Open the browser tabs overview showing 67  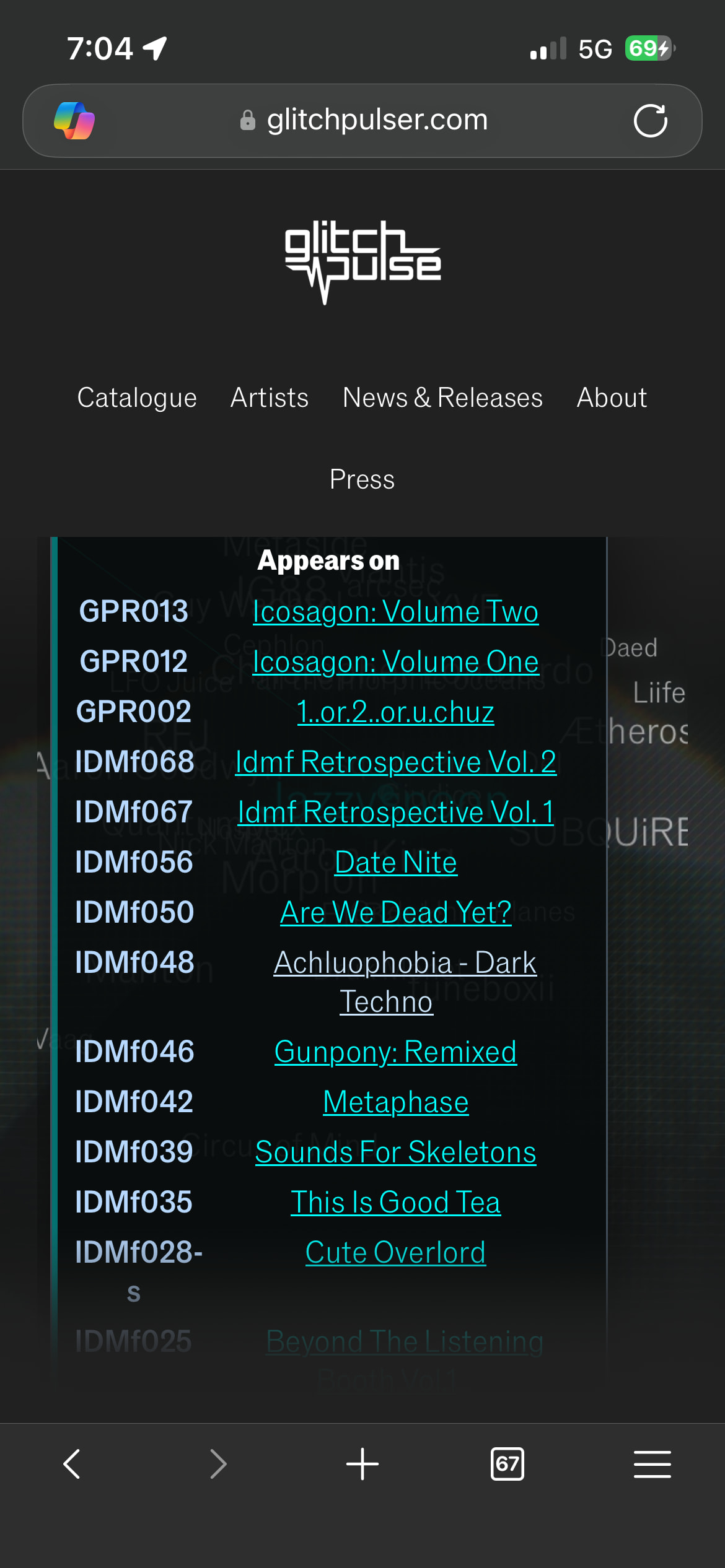pos(507,1464)
